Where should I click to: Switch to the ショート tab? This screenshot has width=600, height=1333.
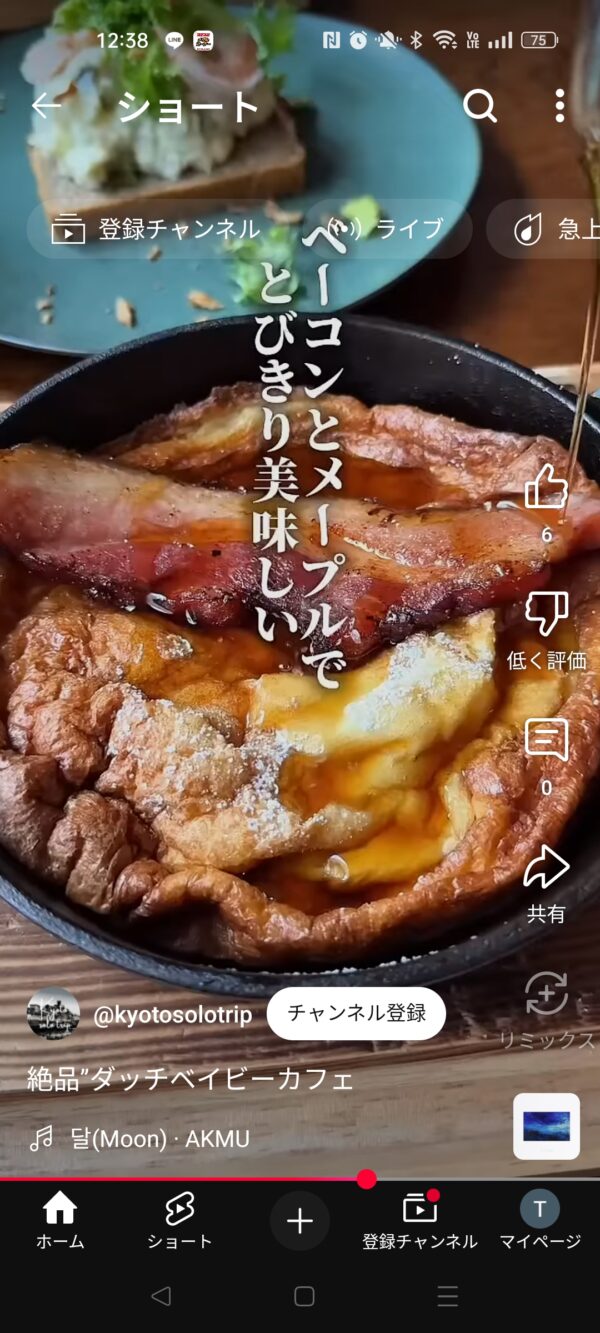(180, 1222)
